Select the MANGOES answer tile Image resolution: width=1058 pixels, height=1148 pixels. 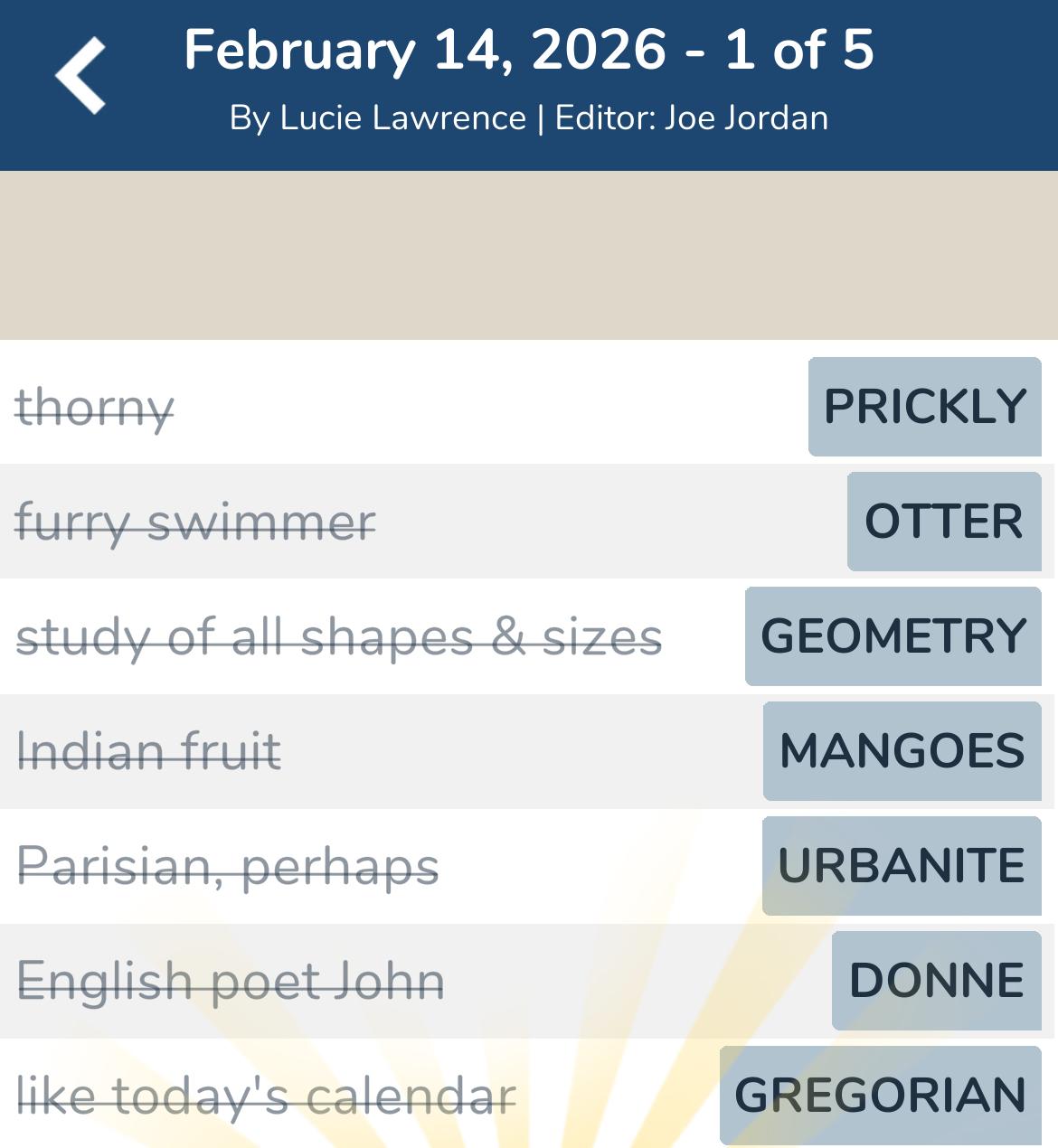click(x=902, y=751)
